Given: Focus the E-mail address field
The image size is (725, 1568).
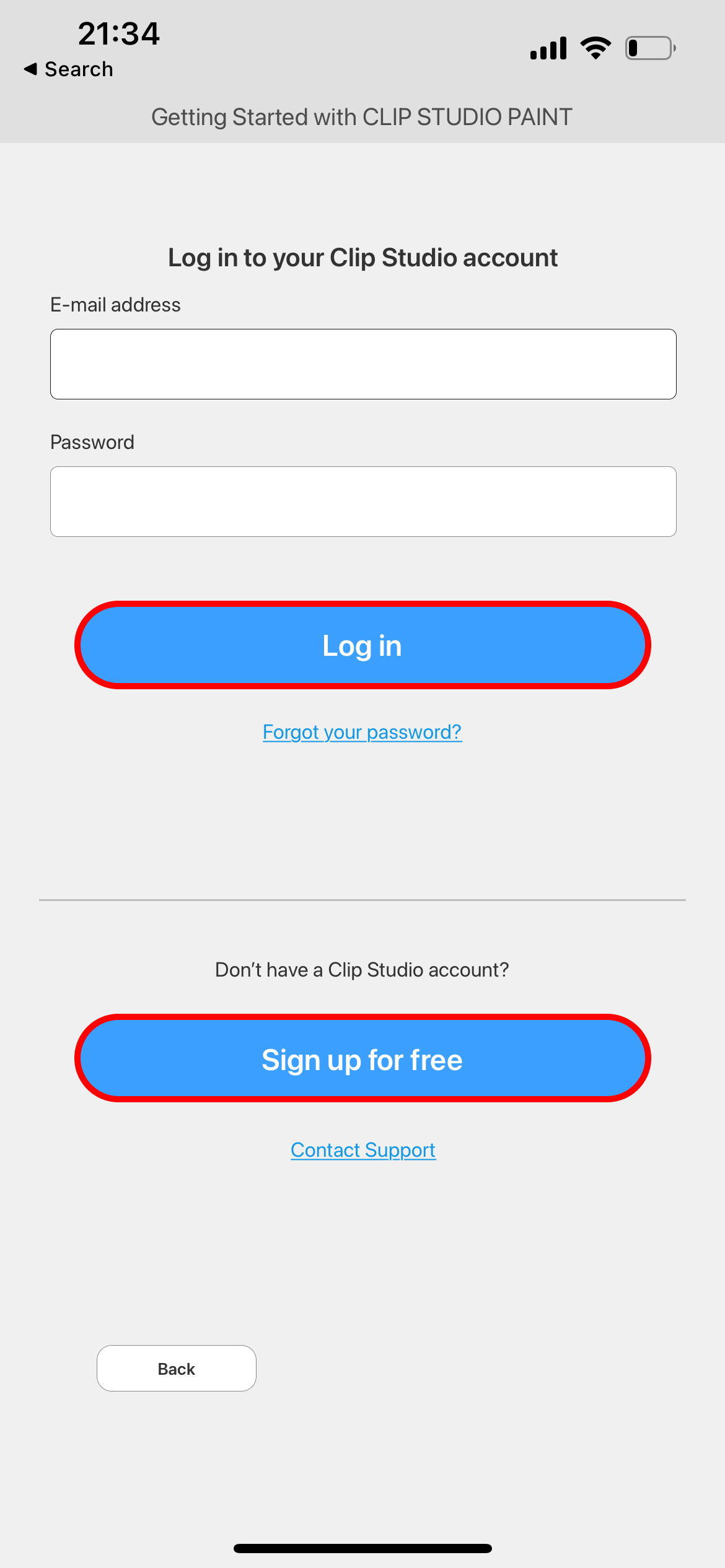Looking at the screenshot, I should coord(362,364).
